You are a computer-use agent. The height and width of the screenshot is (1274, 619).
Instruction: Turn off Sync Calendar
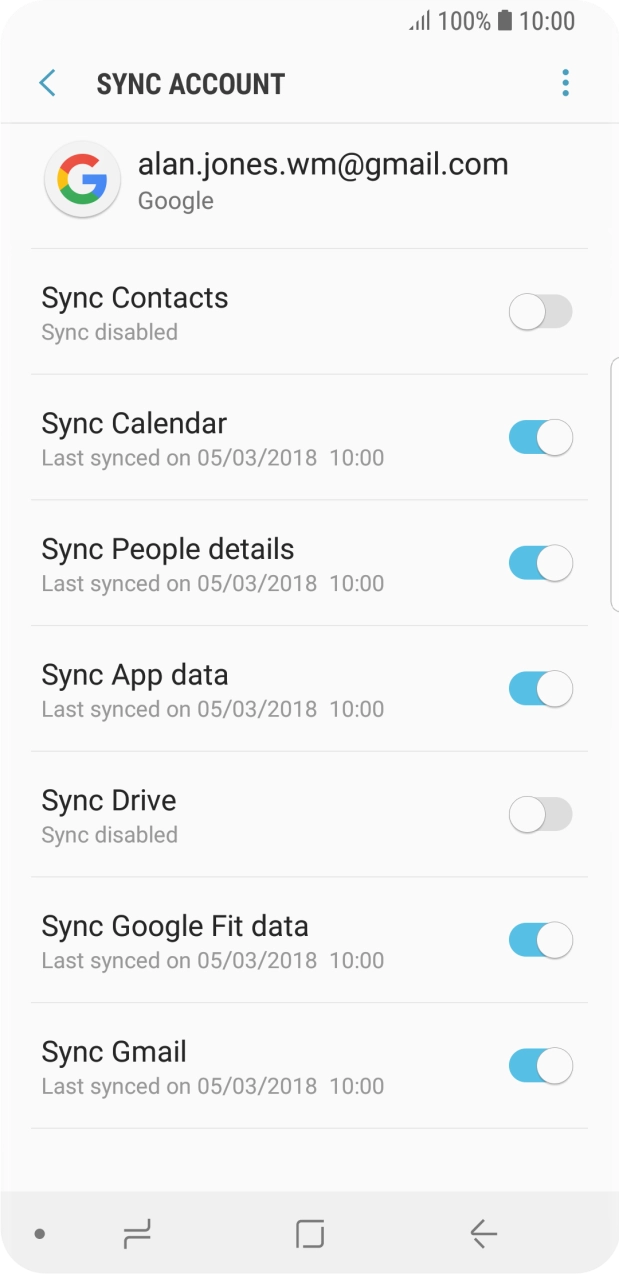tap(540, 438)
